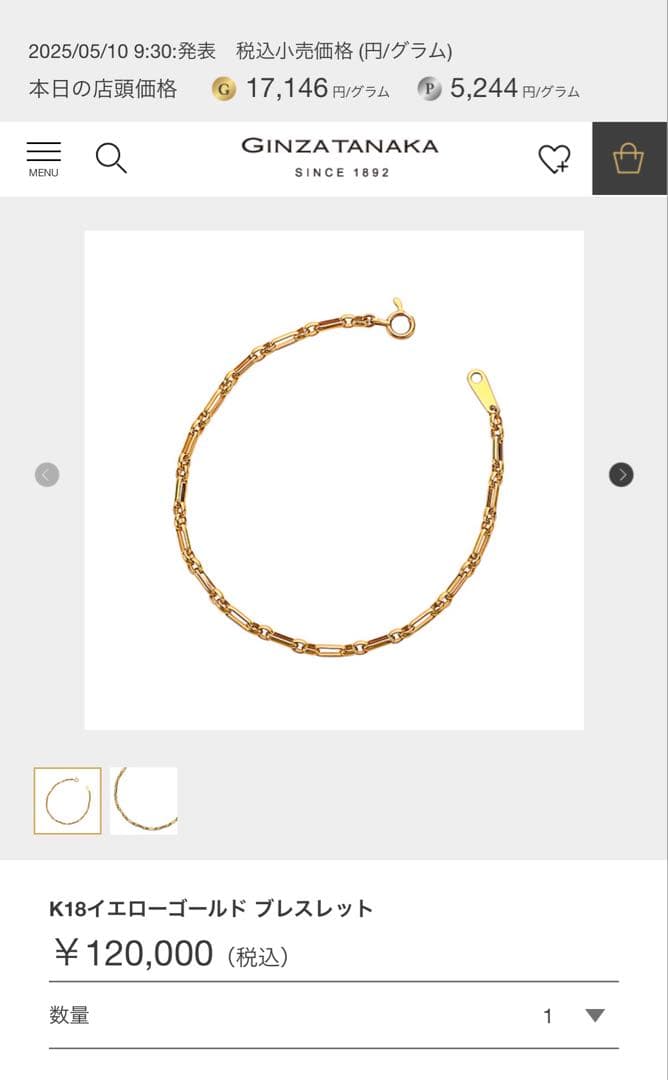Open the search magnifier
The image size is (668, 1080).
pos(111,158)
